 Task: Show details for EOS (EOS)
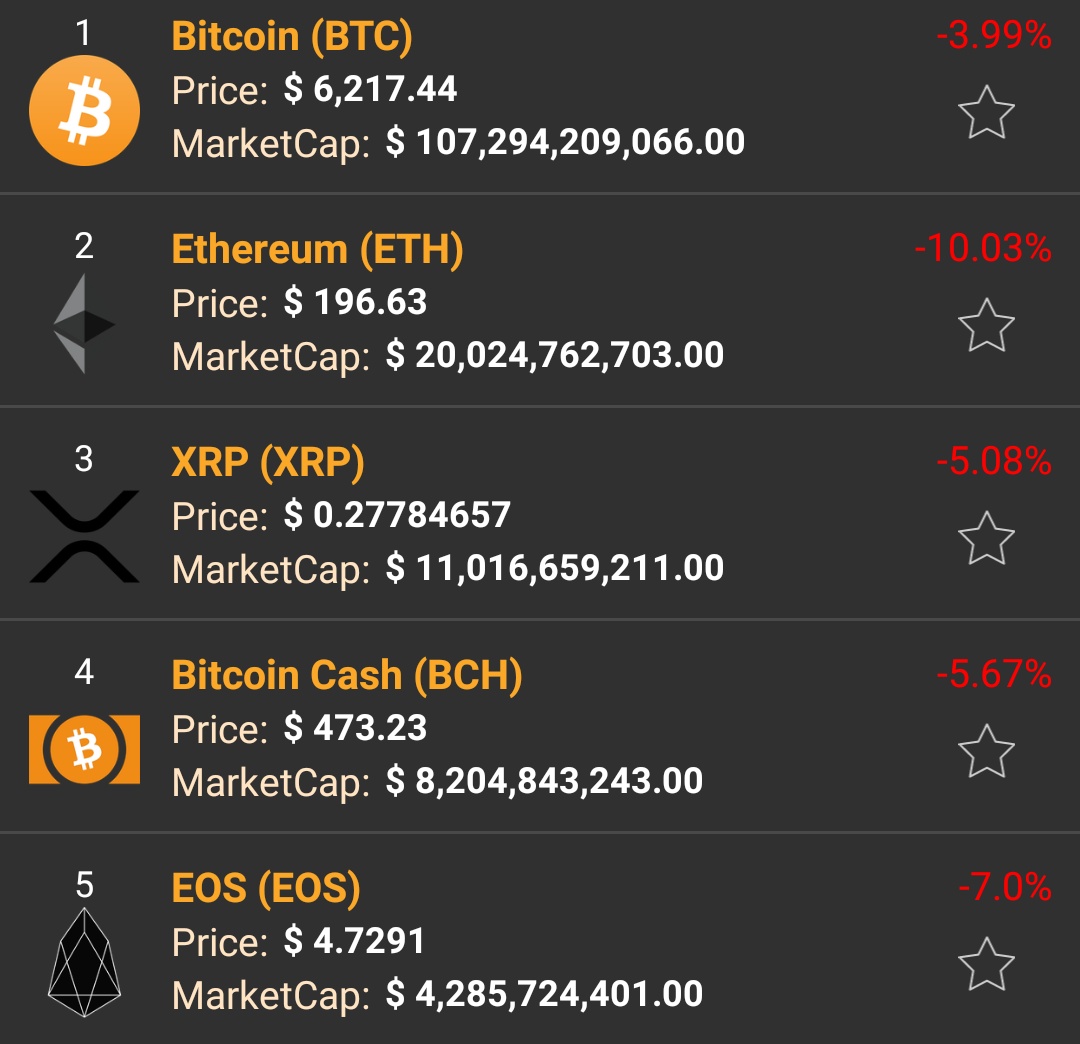[266, 888]
